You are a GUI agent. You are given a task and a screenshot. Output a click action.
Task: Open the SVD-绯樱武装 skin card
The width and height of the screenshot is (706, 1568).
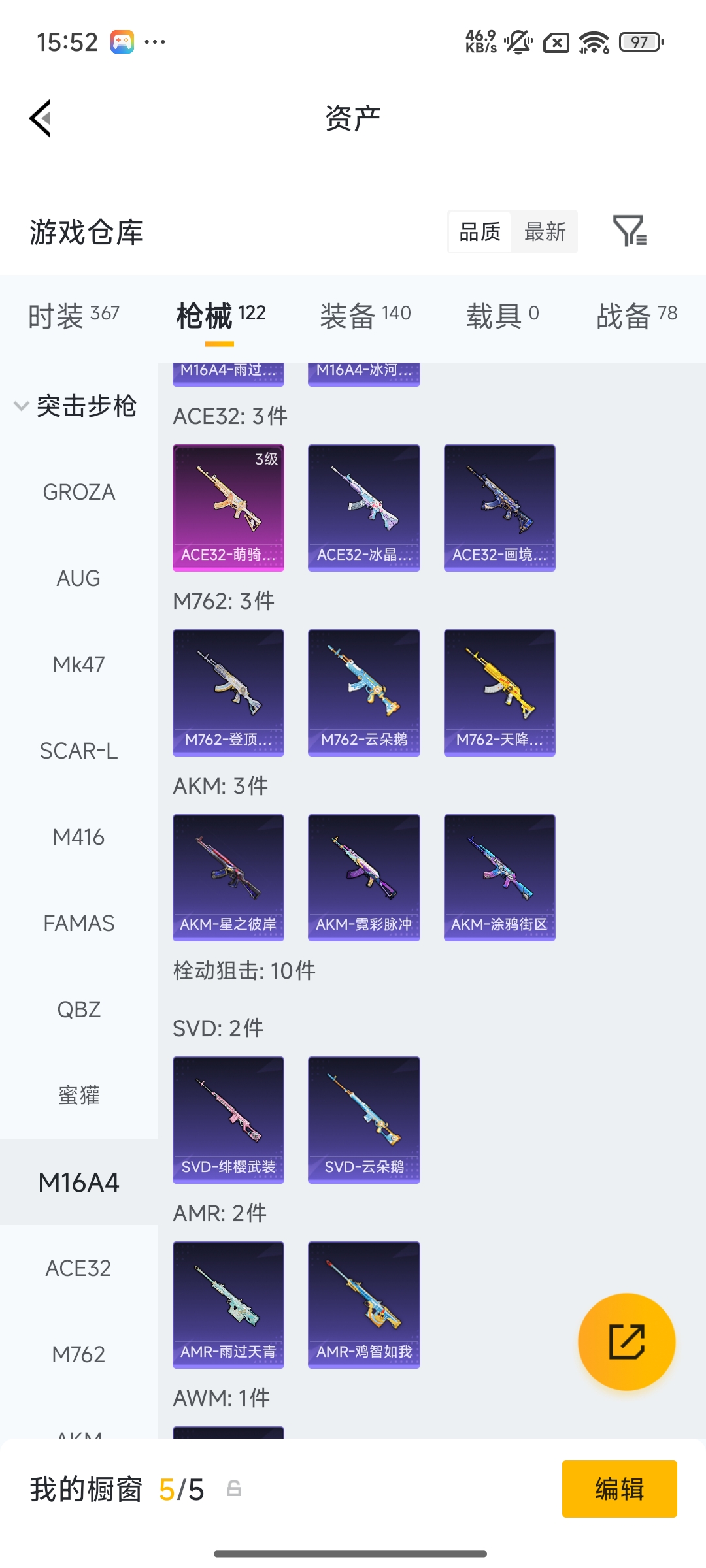(x=228, y=1120)
